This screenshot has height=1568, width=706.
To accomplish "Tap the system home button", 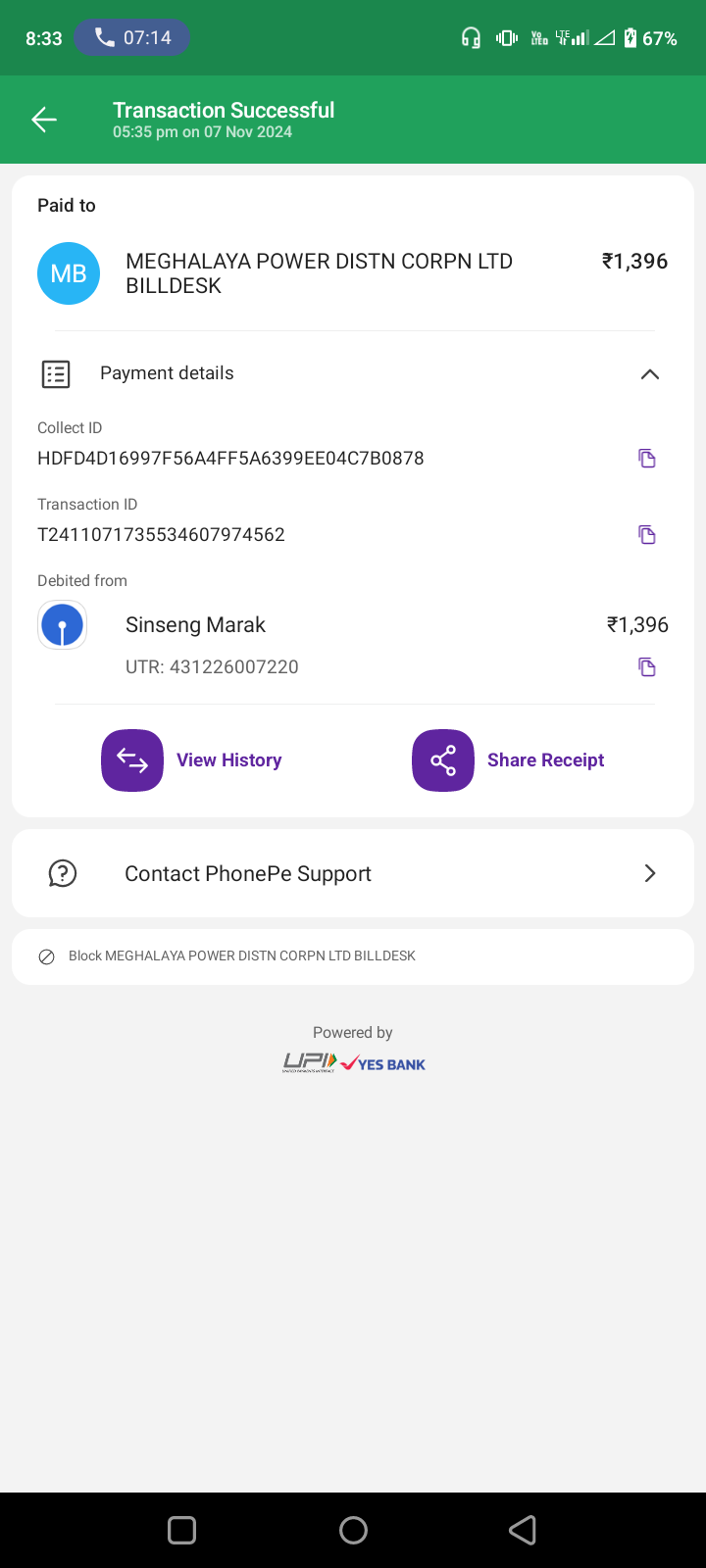I will pyautogui.click(x=353, y=1530).
